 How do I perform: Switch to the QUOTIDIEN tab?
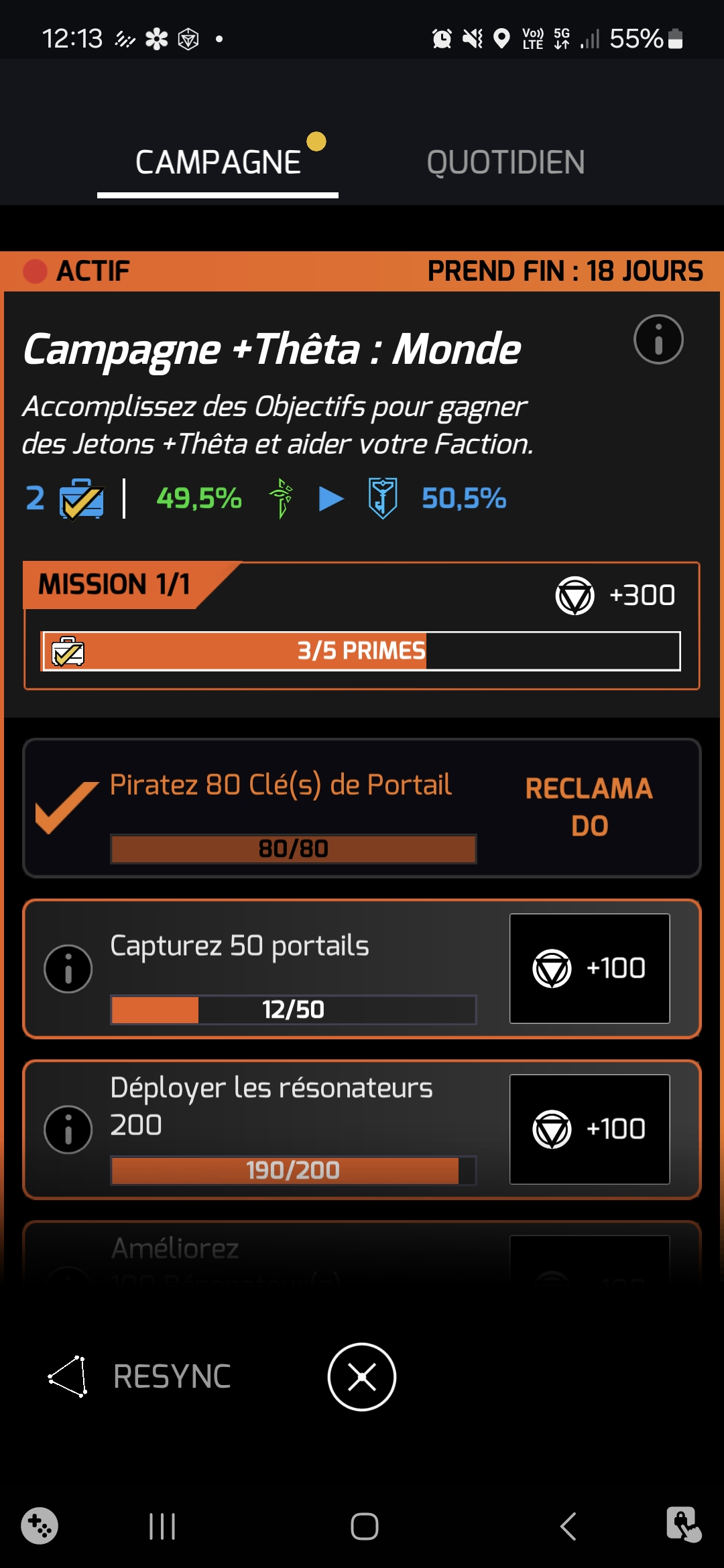505,163
